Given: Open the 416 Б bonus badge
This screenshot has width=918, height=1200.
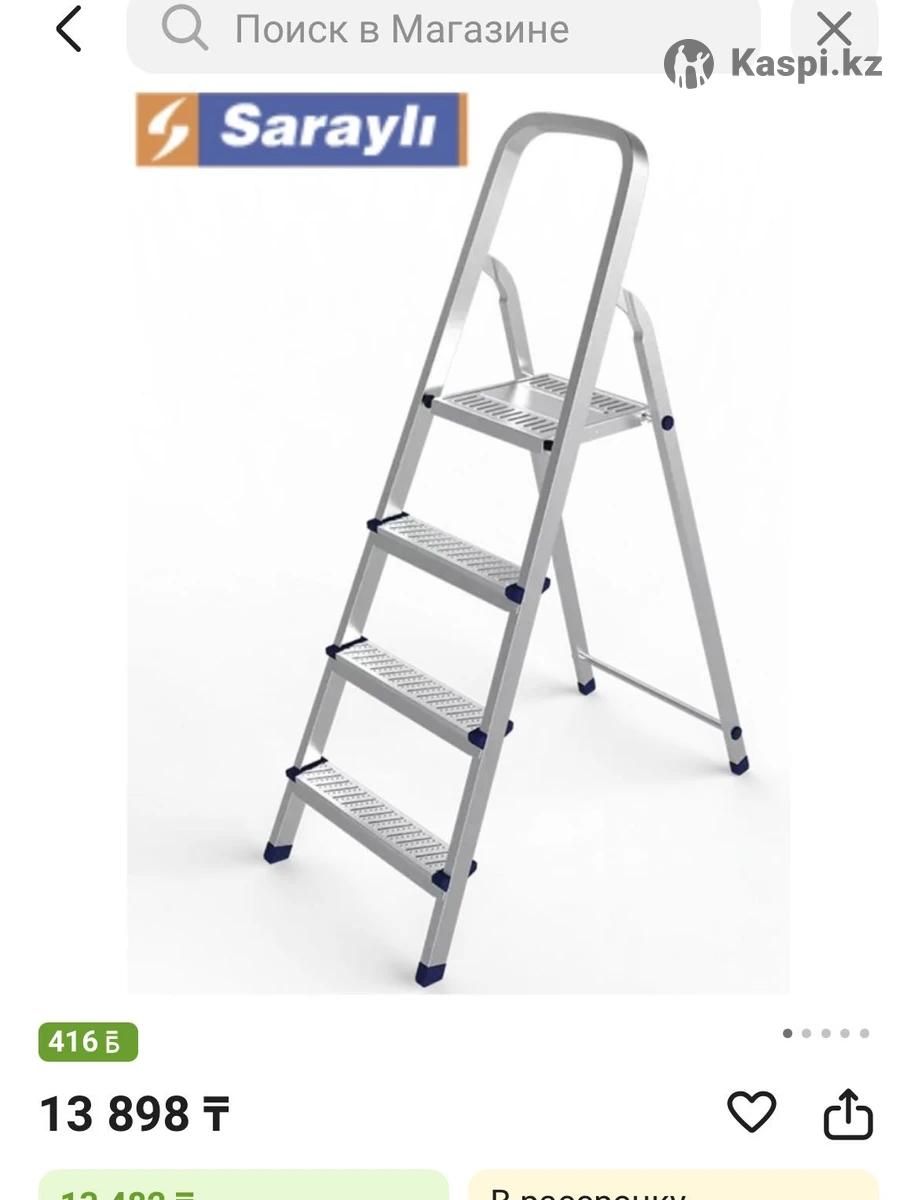Looking at the screenshot, I should click(88, 1042).
